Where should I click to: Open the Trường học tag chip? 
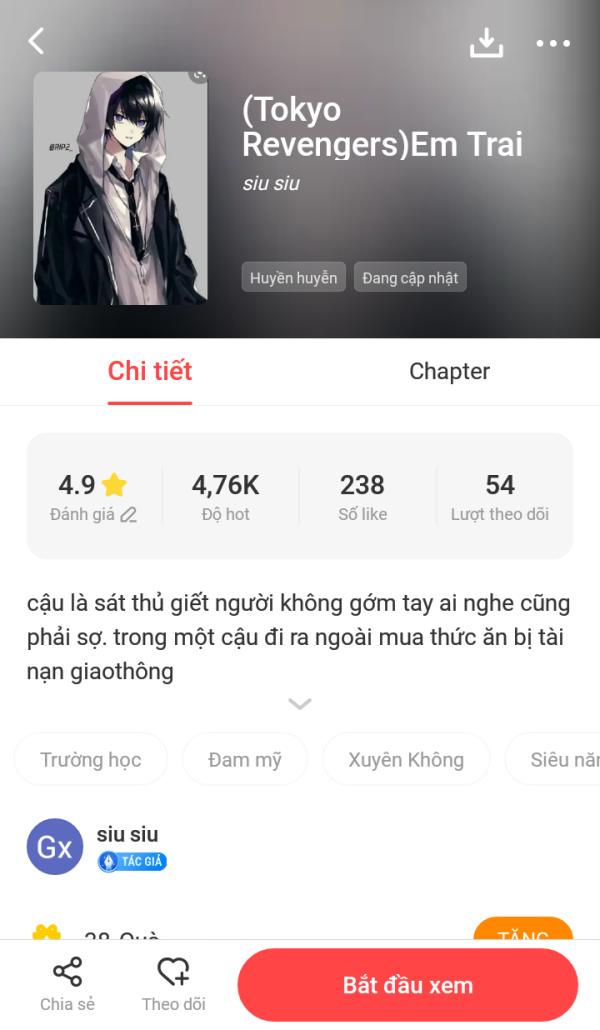[91, 759]
